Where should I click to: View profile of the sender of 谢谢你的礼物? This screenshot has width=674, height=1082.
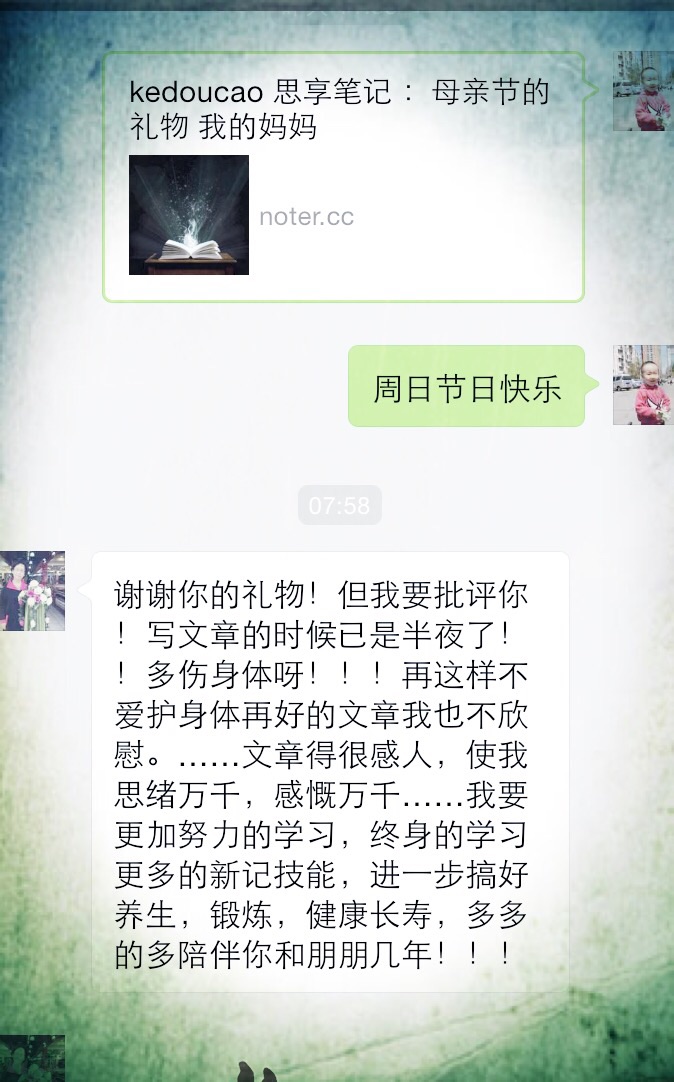pyautogui.click(x=32, y=591)
